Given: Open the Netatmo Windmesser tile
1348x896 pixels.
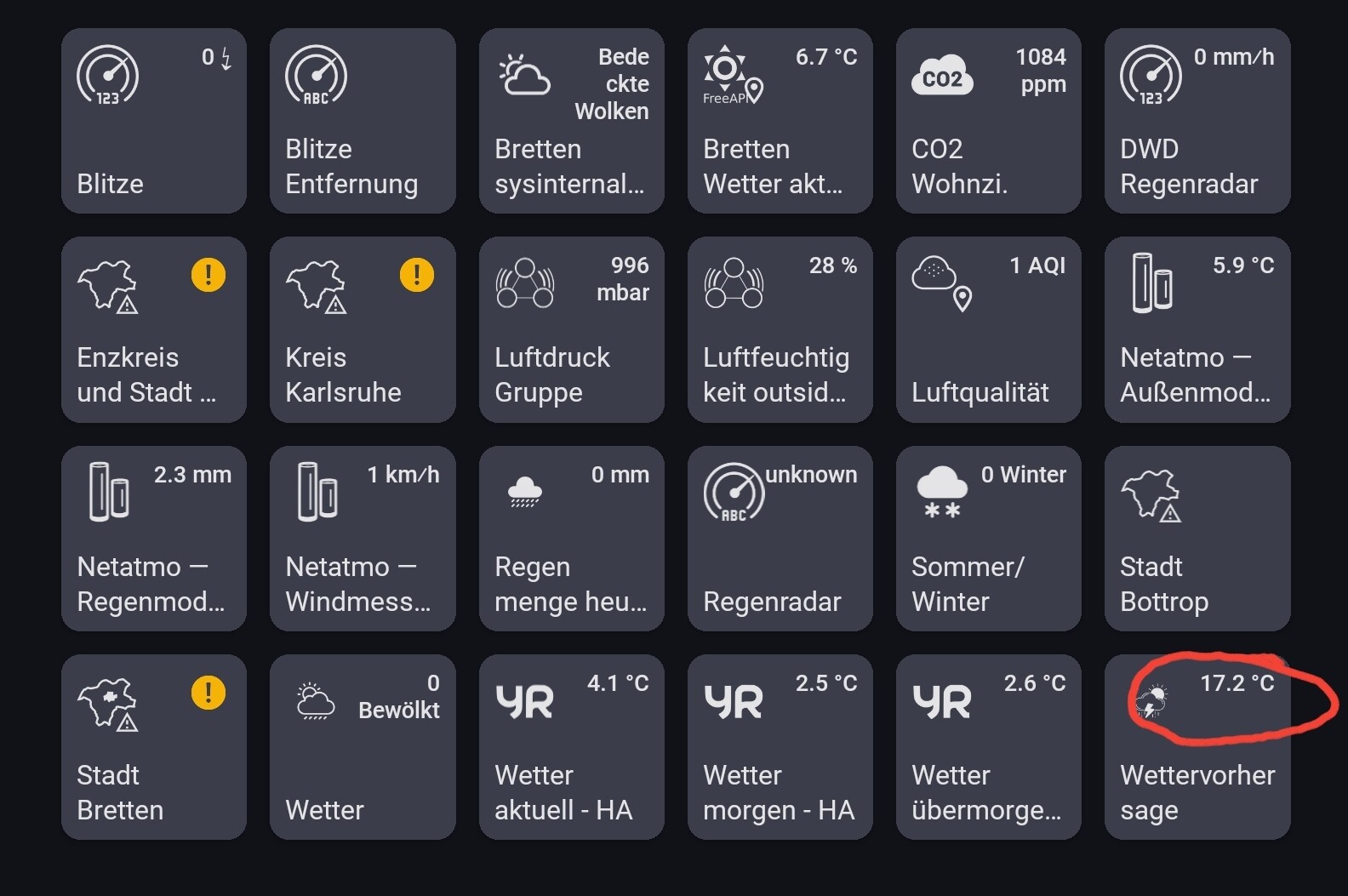Looking at the screenshot, I should pyautogui.click(x=363, y=539).
